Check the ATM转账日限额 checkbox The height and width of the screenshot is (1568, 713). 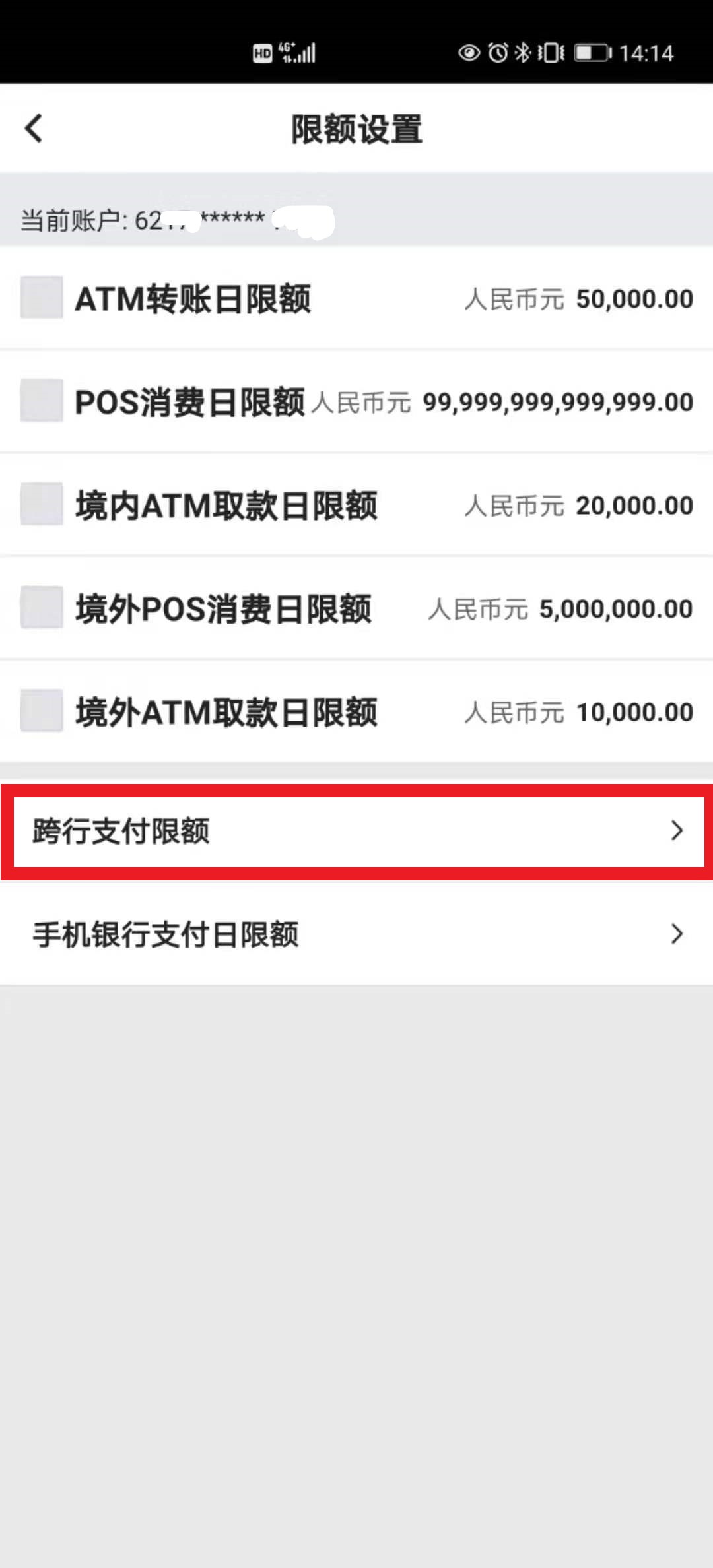coord(42,298)
